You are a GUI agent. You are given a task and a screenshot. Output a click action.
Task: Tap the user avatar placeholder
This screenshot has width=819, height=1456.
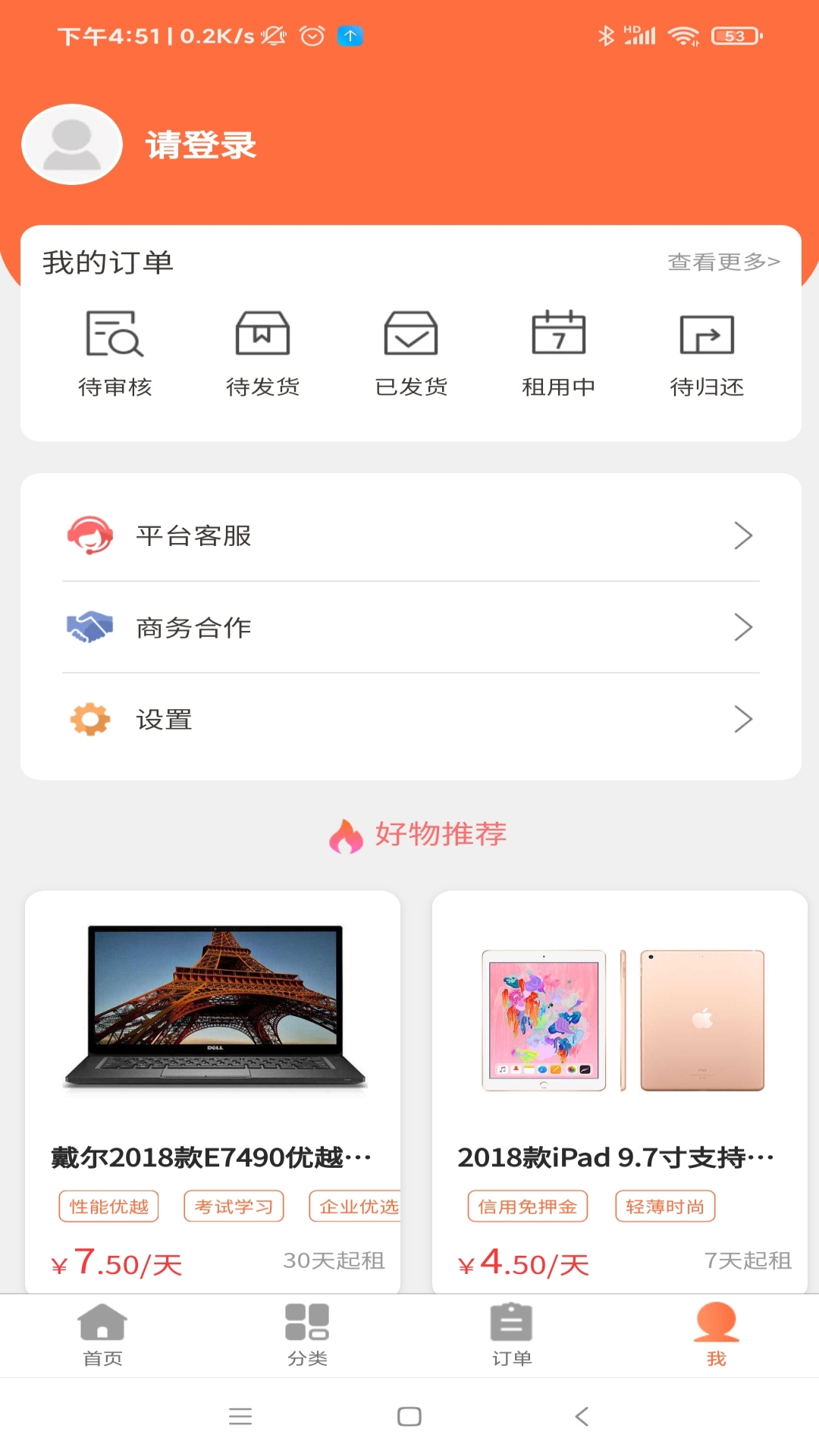point(71,143)
